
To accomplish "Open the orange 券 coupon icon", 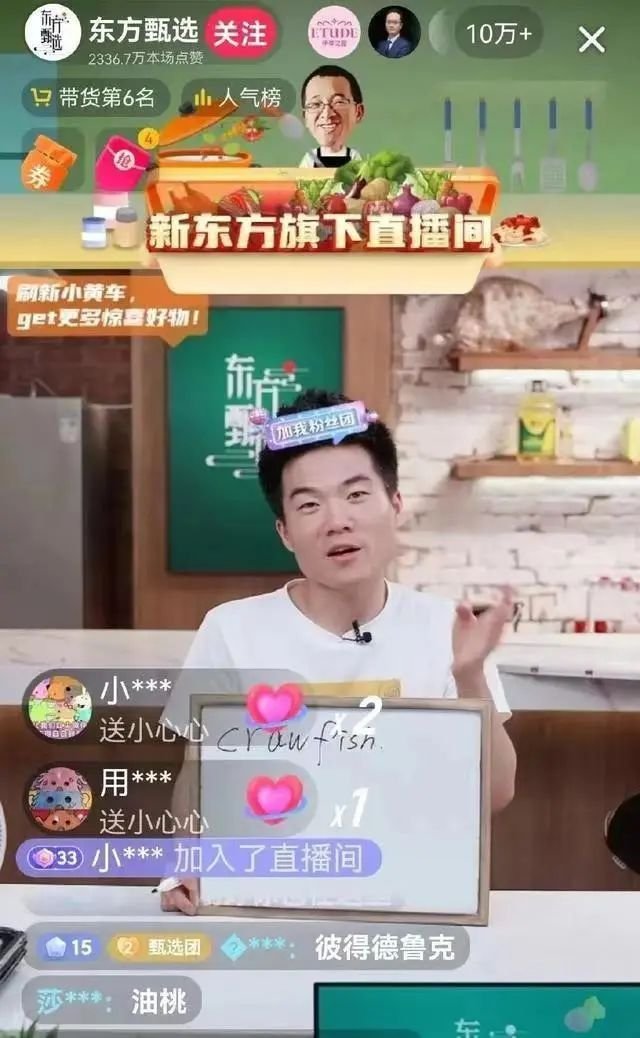I will tap(48, 162).
